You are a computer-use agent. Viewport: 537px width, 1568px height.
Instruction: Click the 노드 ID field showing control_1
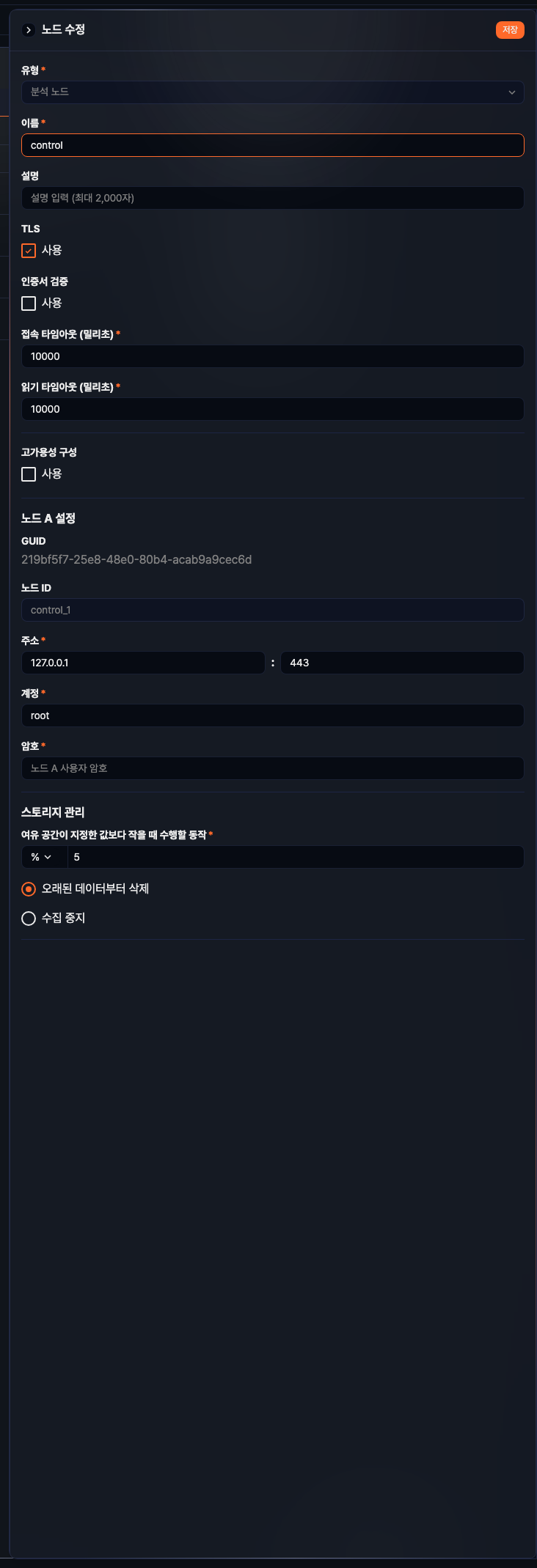(273, 609)
